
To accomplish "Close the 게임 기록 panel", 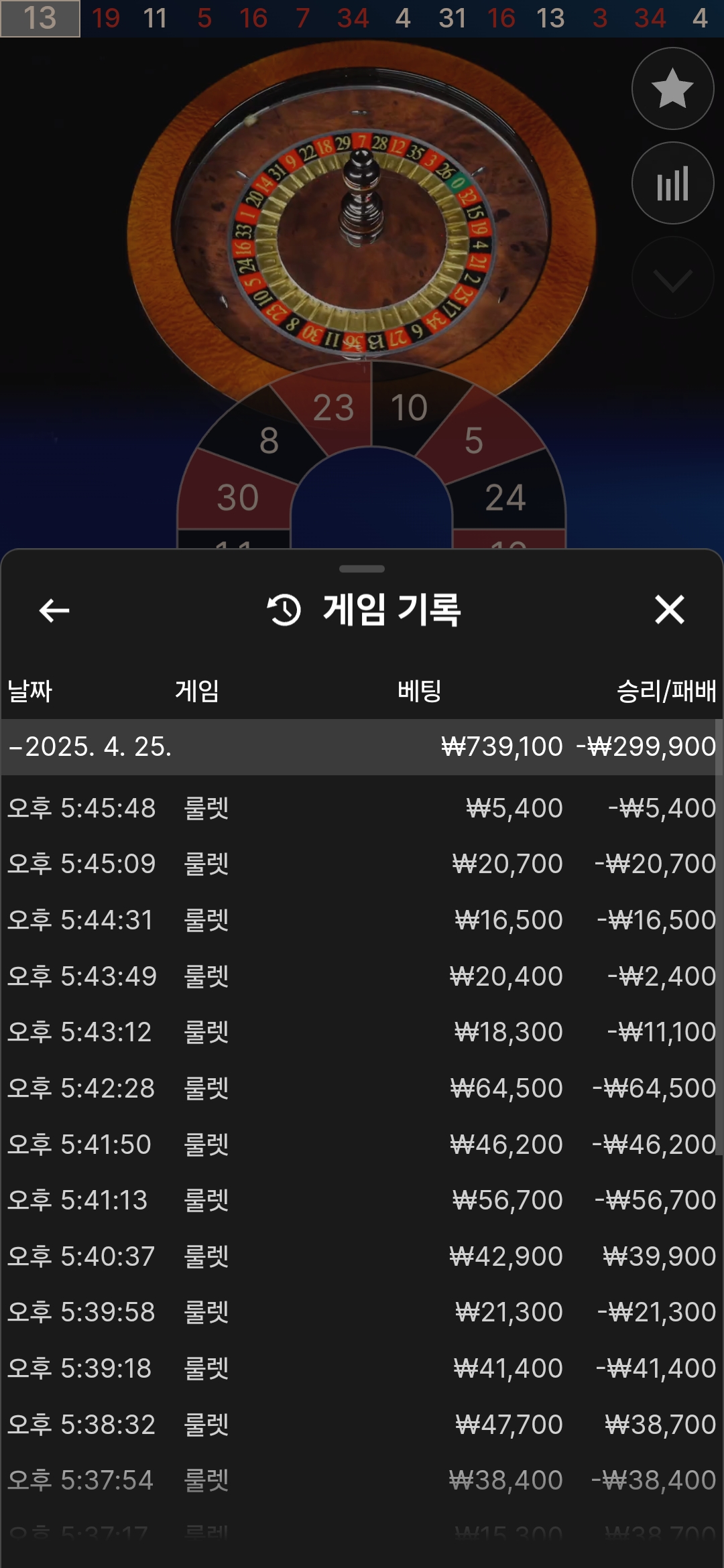I will 669,610.
